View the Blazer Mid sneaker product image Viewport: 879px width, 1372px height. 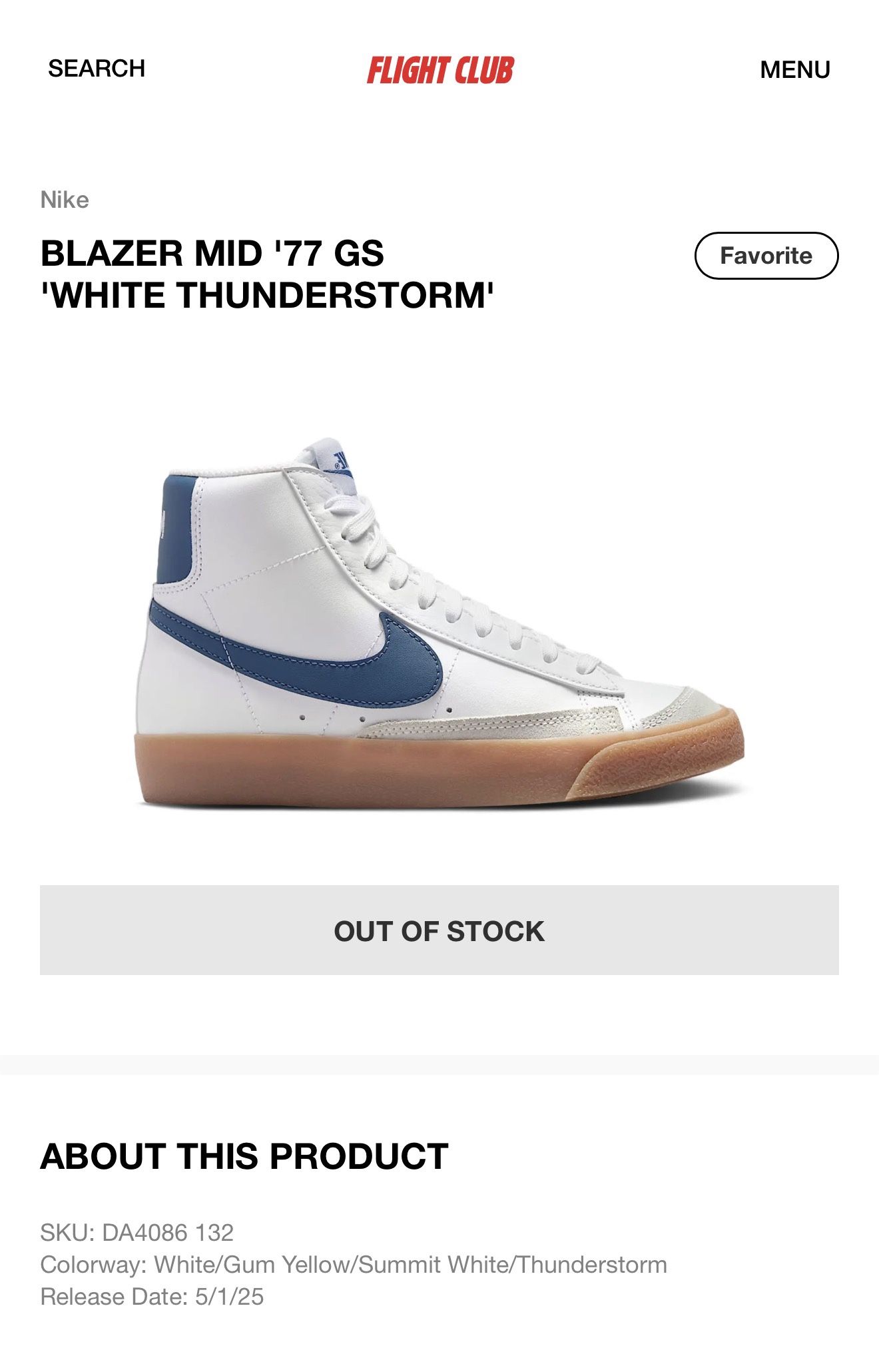(x=439, y=623)
